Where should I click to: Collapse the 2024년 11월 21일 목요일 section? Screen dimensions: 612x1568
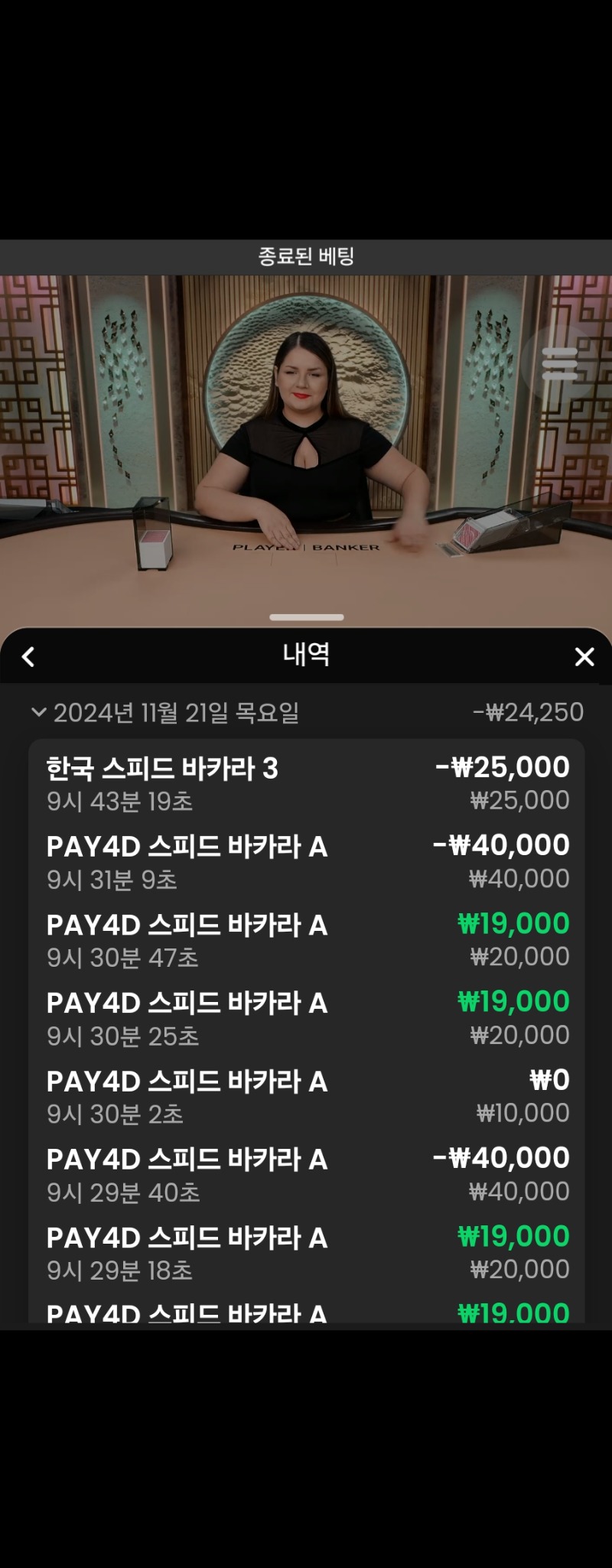tap(38, 712)
